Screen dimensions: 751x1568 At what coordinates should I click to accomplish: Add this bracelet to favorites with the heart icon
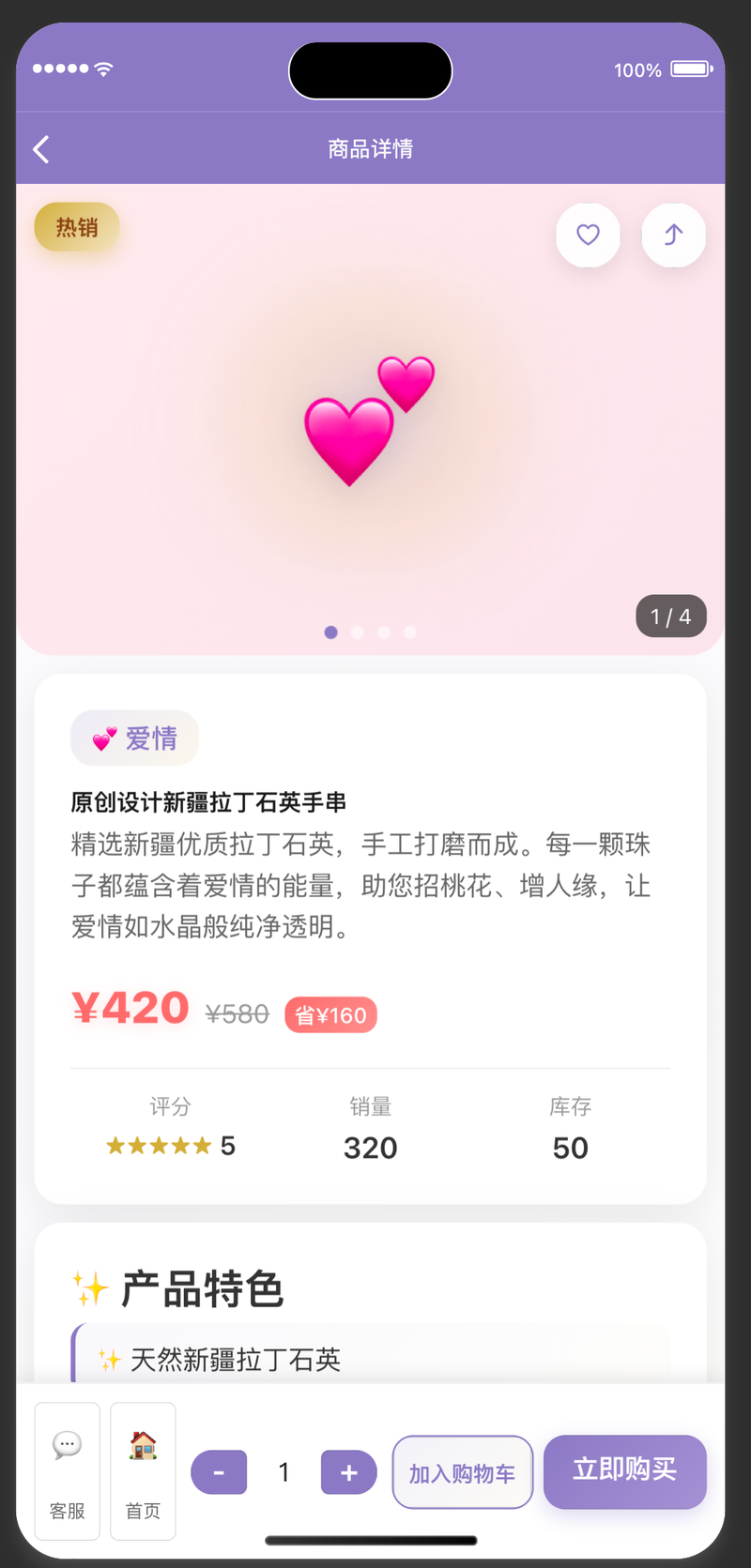click(588, 235)
